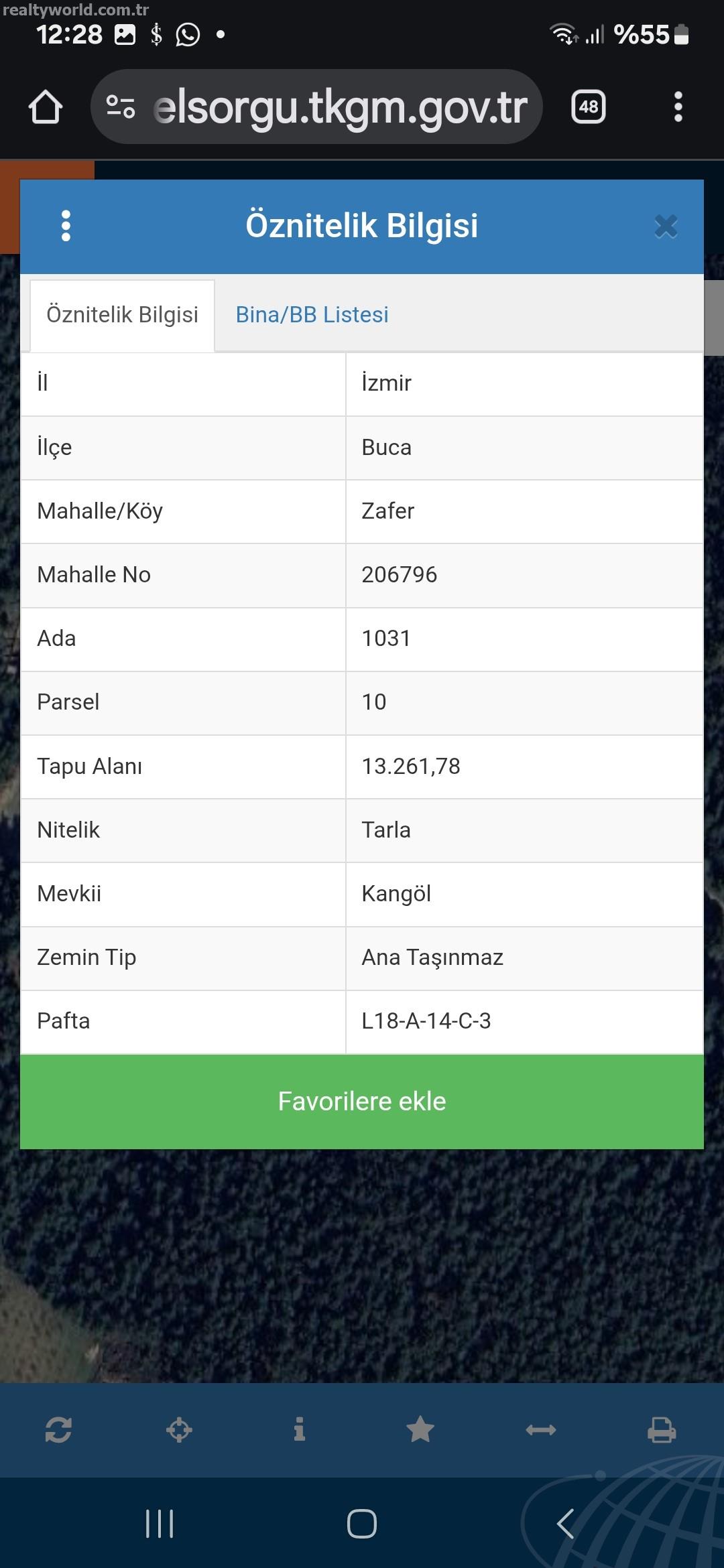Open the browser home page
Viewport: 724px width, 1568px height.
(x=46, y=107)
